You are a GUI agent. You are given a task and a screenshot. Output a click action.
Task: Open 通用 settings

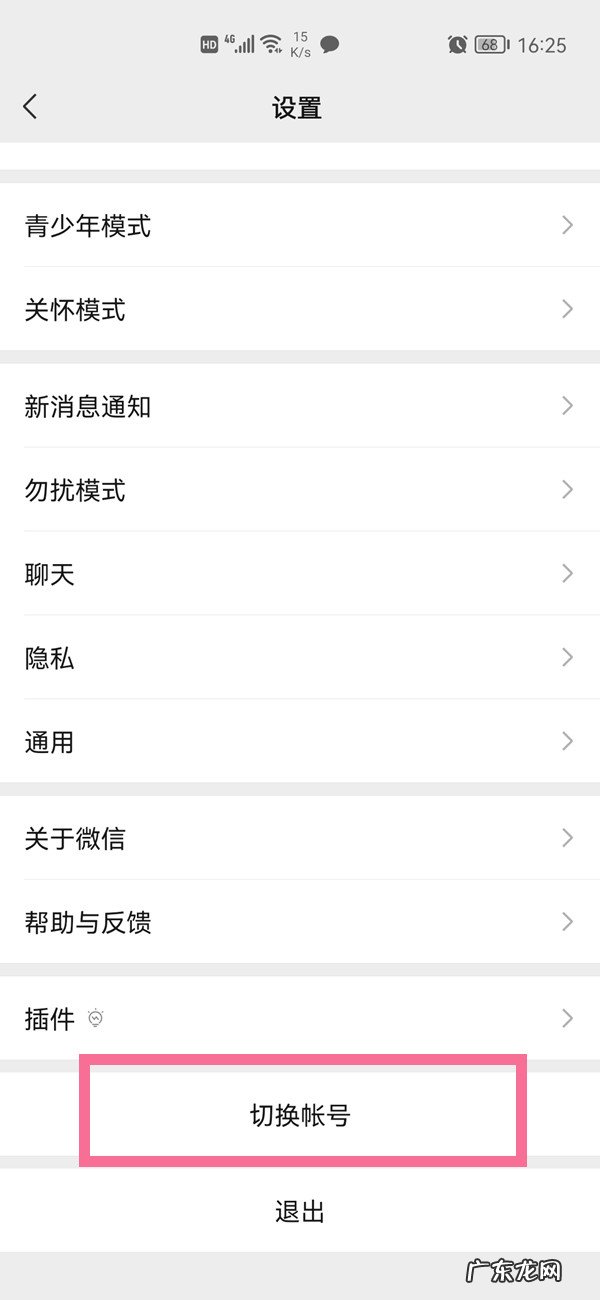click(x=300, y=742)
